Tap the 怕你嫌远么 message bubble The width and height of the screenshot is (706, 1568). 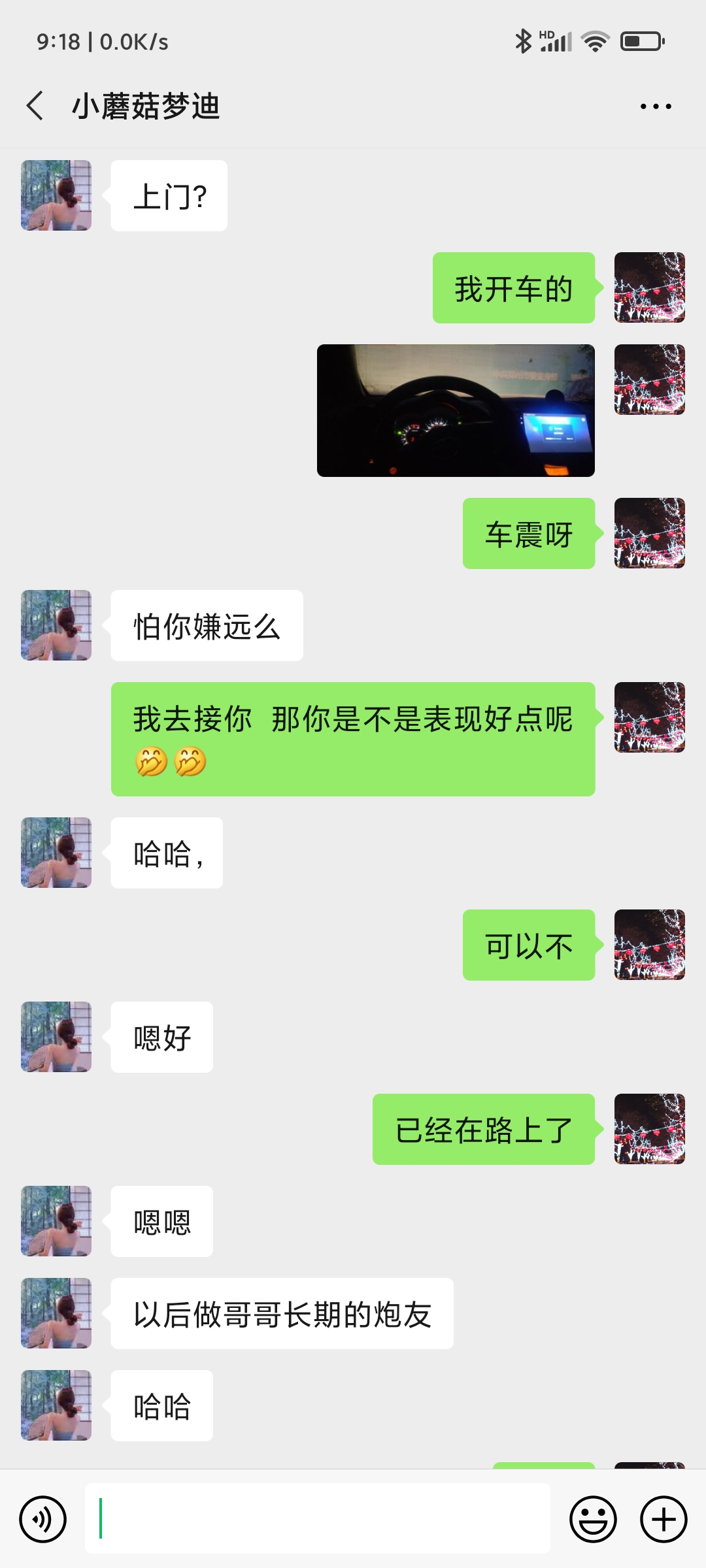[207, 625]
